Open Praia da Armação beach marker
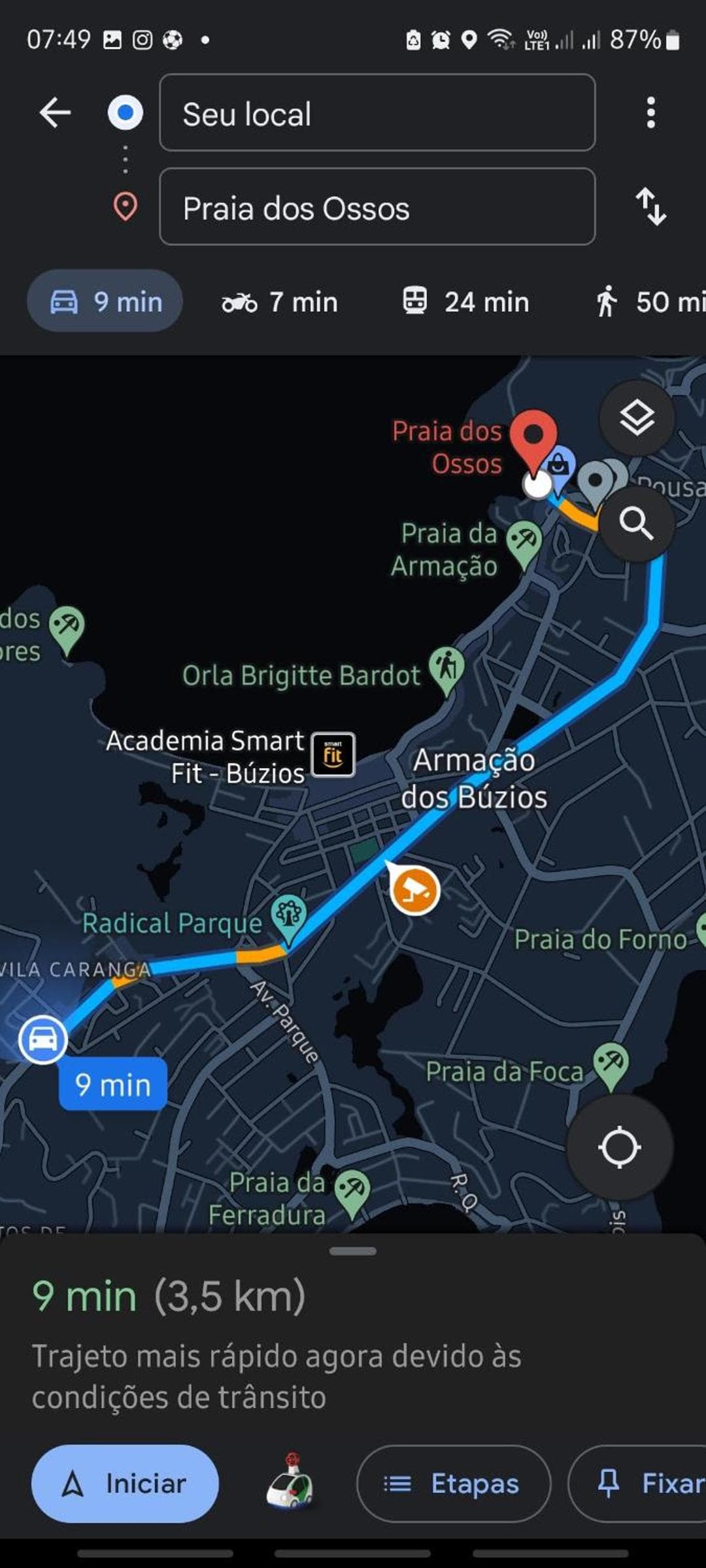706x1568 pixels. (524, 543)
